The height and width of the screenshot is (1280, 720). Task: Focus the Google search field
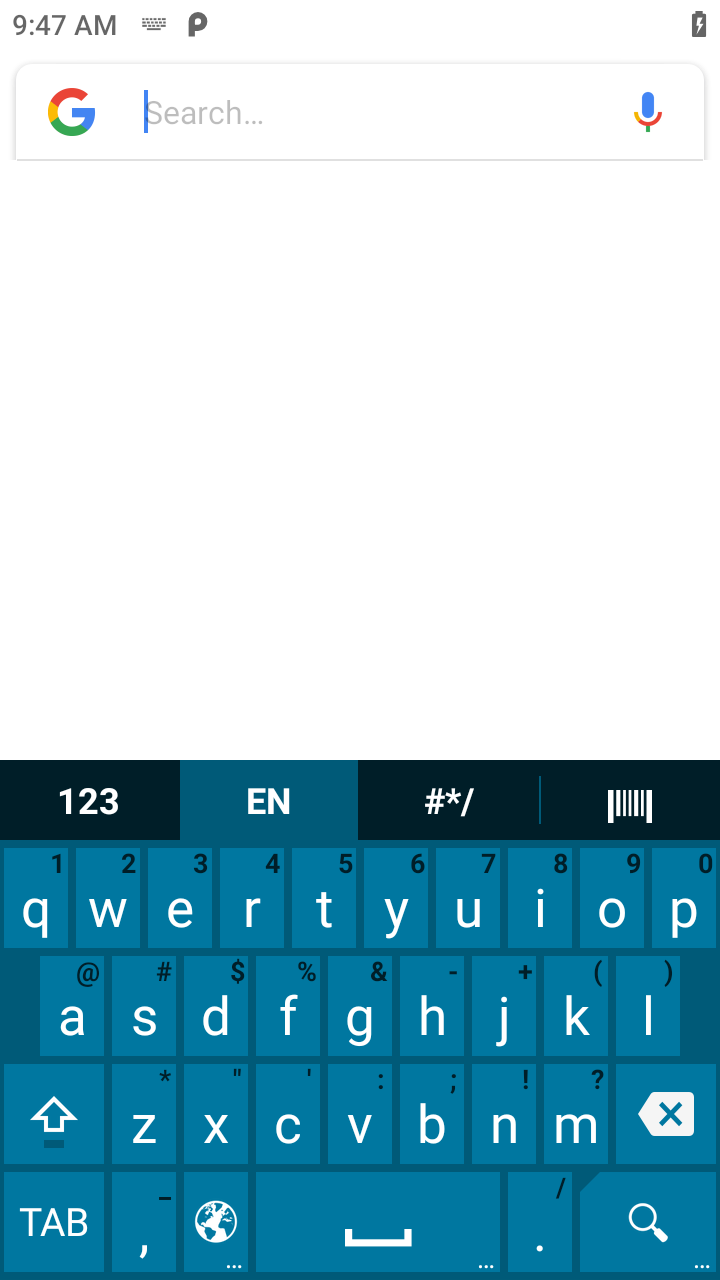(x=380, y=113)
